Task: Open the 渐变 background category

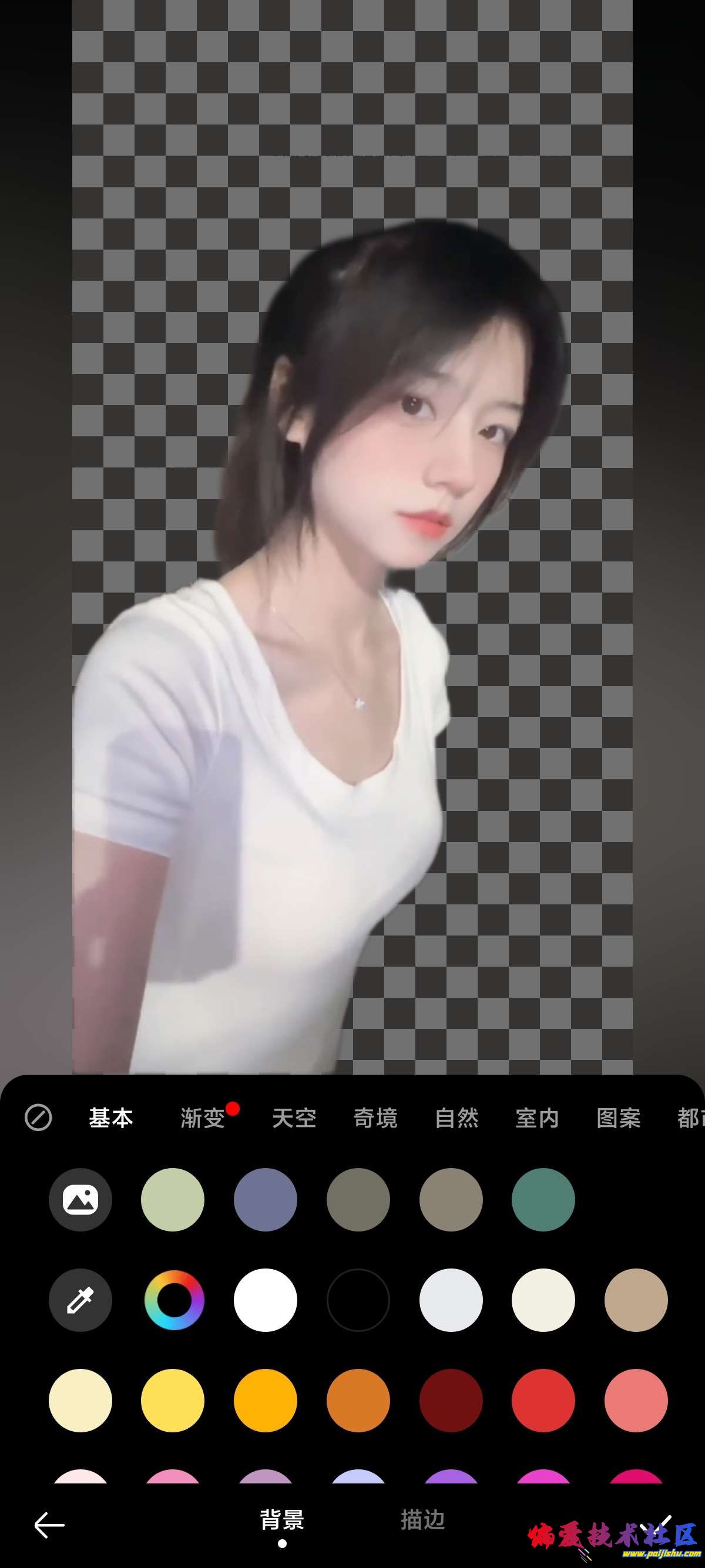Action: (203, 1118)
